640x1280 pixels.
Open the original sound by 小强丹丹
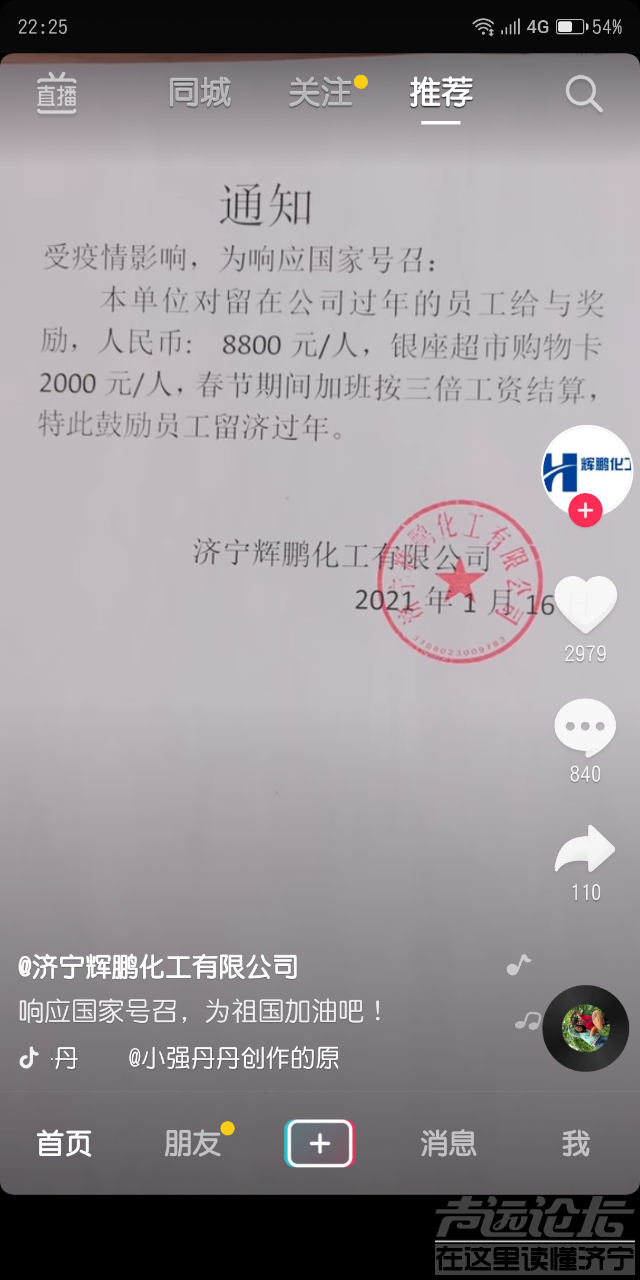point(234,1057)
